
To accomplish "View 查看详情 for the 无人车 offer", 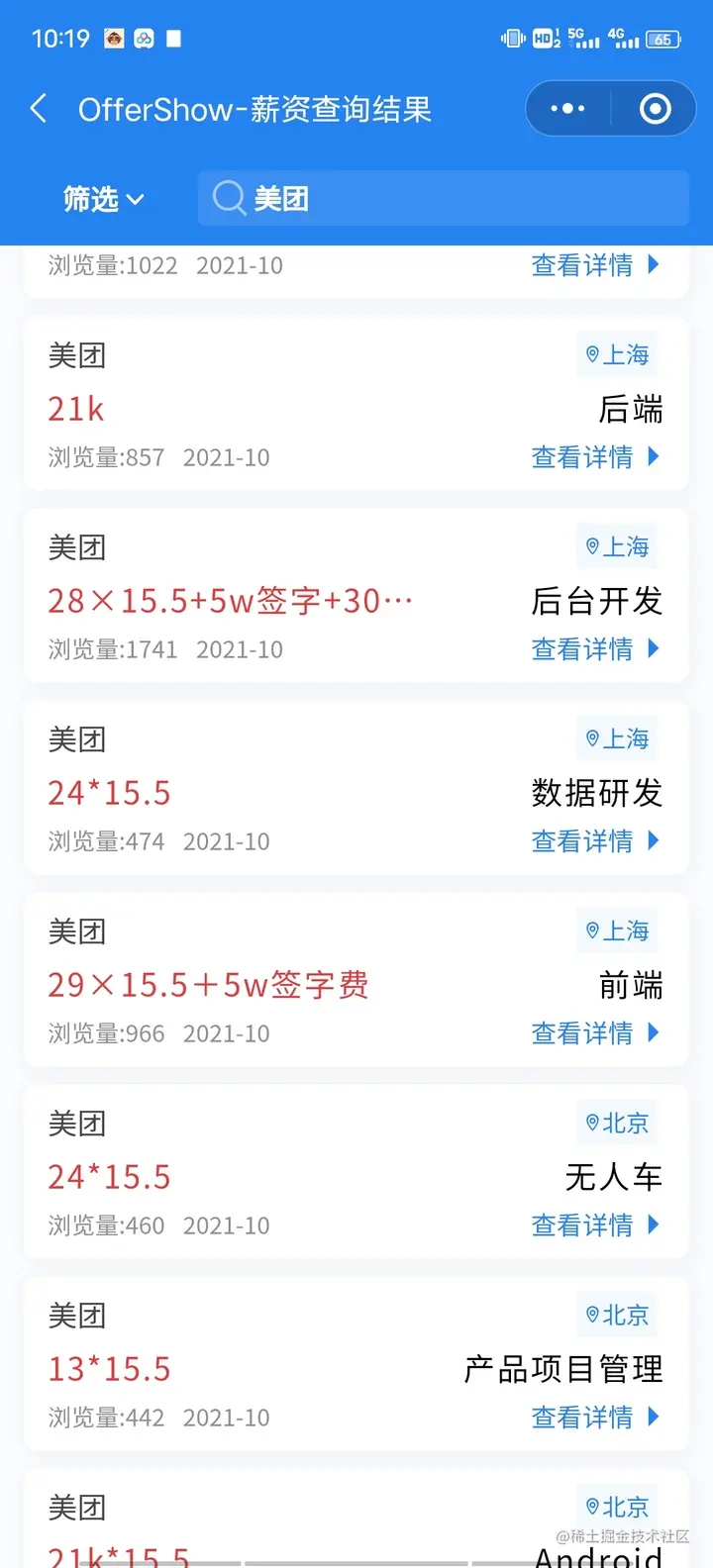I will pyautogui.click(x=595, y=1225).
